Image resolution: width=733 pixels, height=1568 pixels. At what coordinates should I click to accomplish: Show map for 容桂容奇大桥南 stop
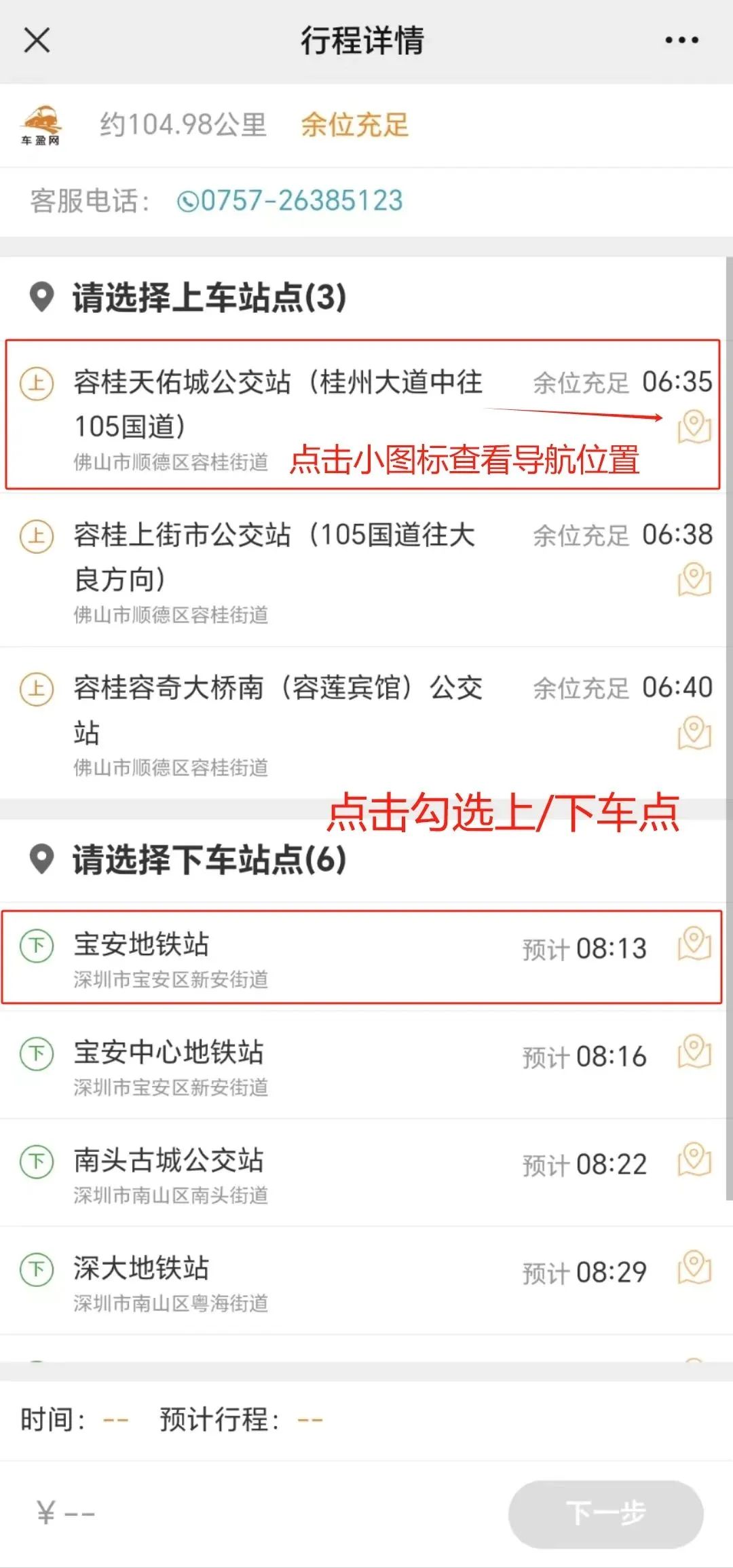pos(694,733)
